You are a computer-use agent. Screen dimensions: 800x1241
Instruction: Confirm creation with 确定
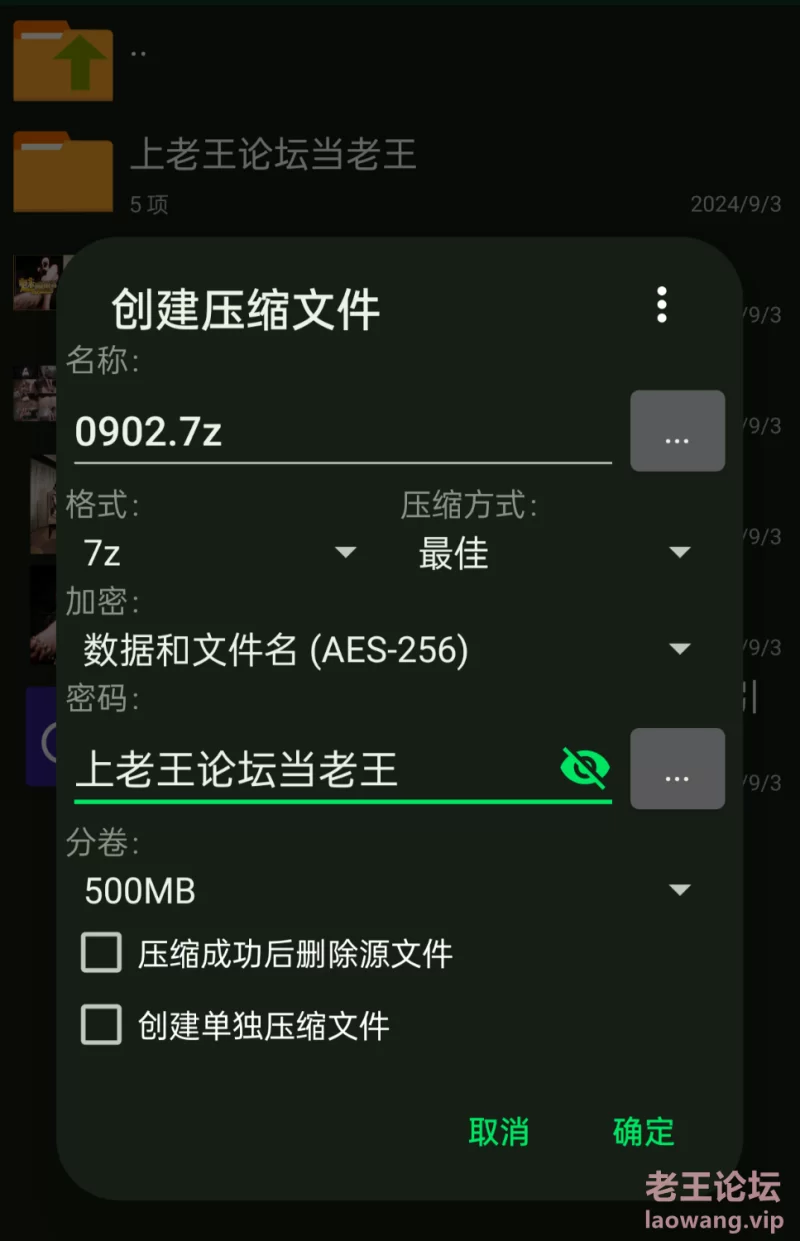(x=643, y=1131)
